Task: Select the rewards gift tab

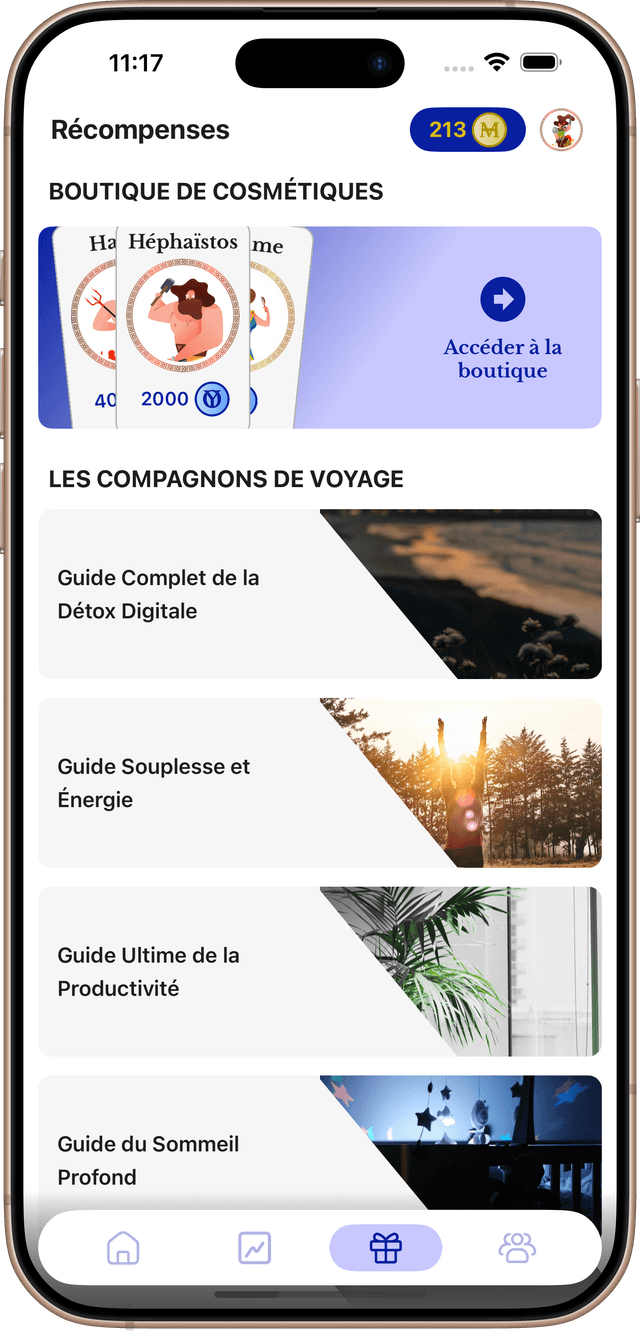Action: tap(385, 1247)
